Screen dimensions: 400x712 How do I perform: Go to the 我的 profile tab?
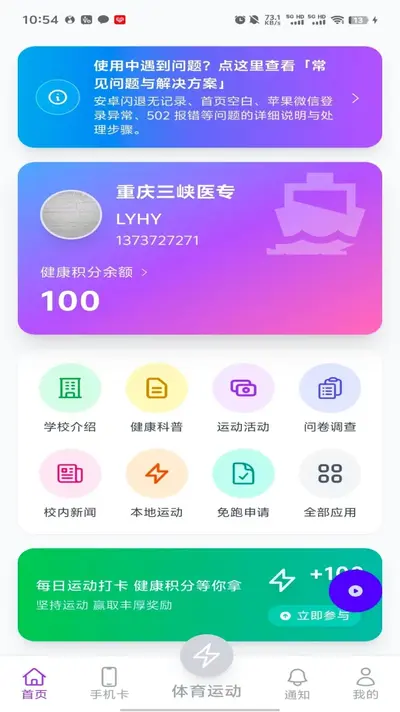pos(365,683)
